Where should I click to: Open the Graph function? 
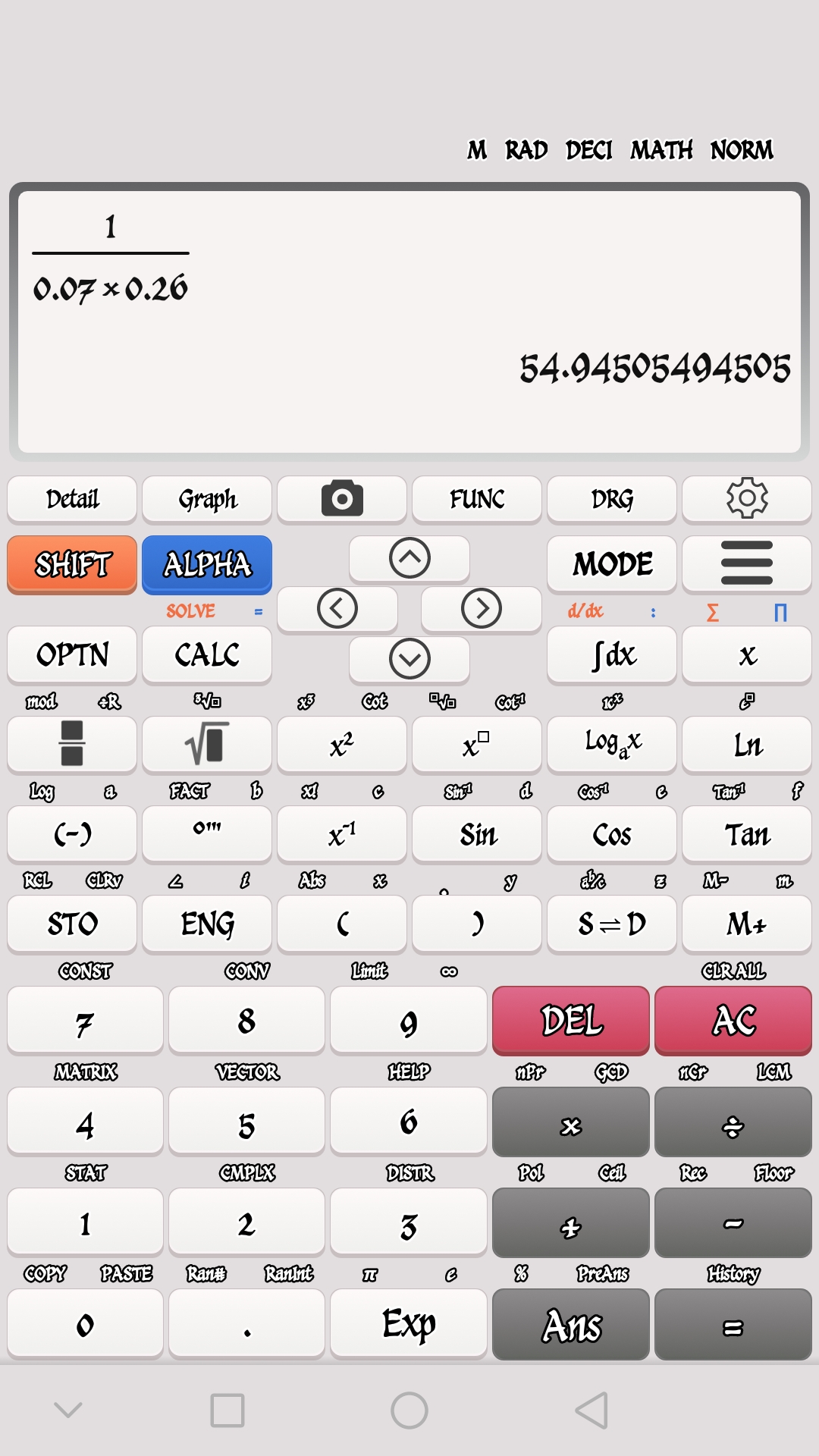coord(207,499)
